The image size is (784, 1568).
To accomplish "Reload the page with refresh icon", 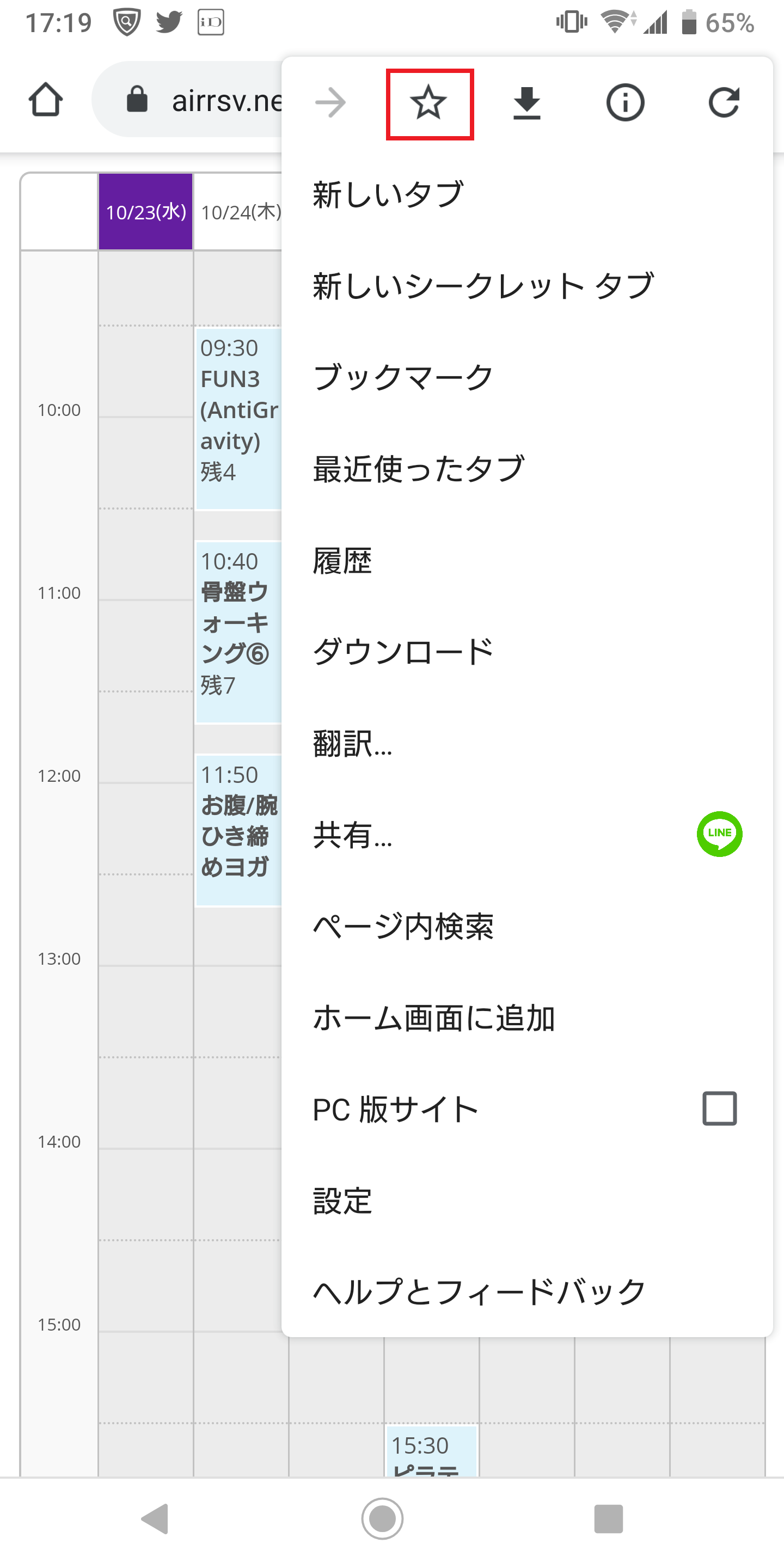I will tap(724, 103).
